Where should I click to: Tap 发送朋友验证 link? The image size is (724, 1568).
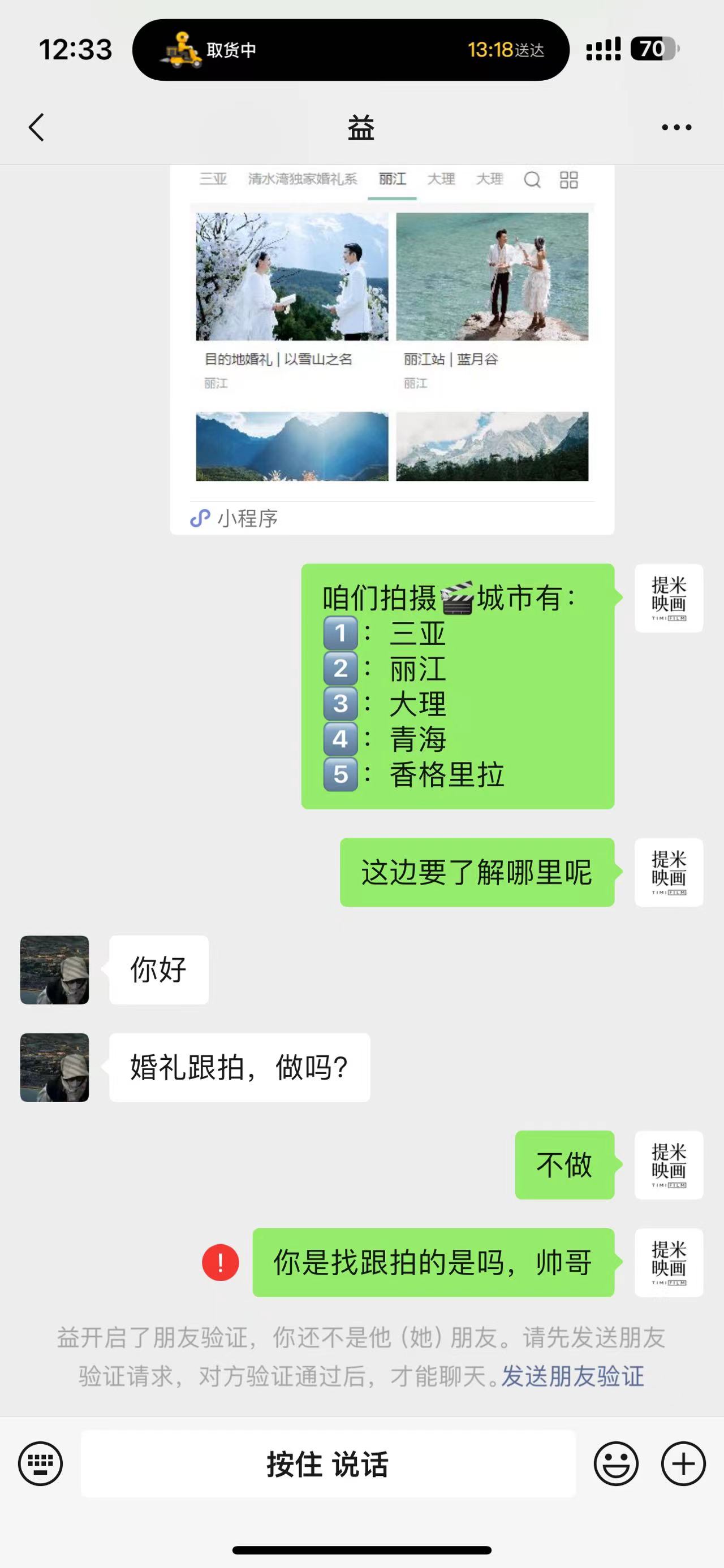pyautogui.click(x=572, y=1376)
